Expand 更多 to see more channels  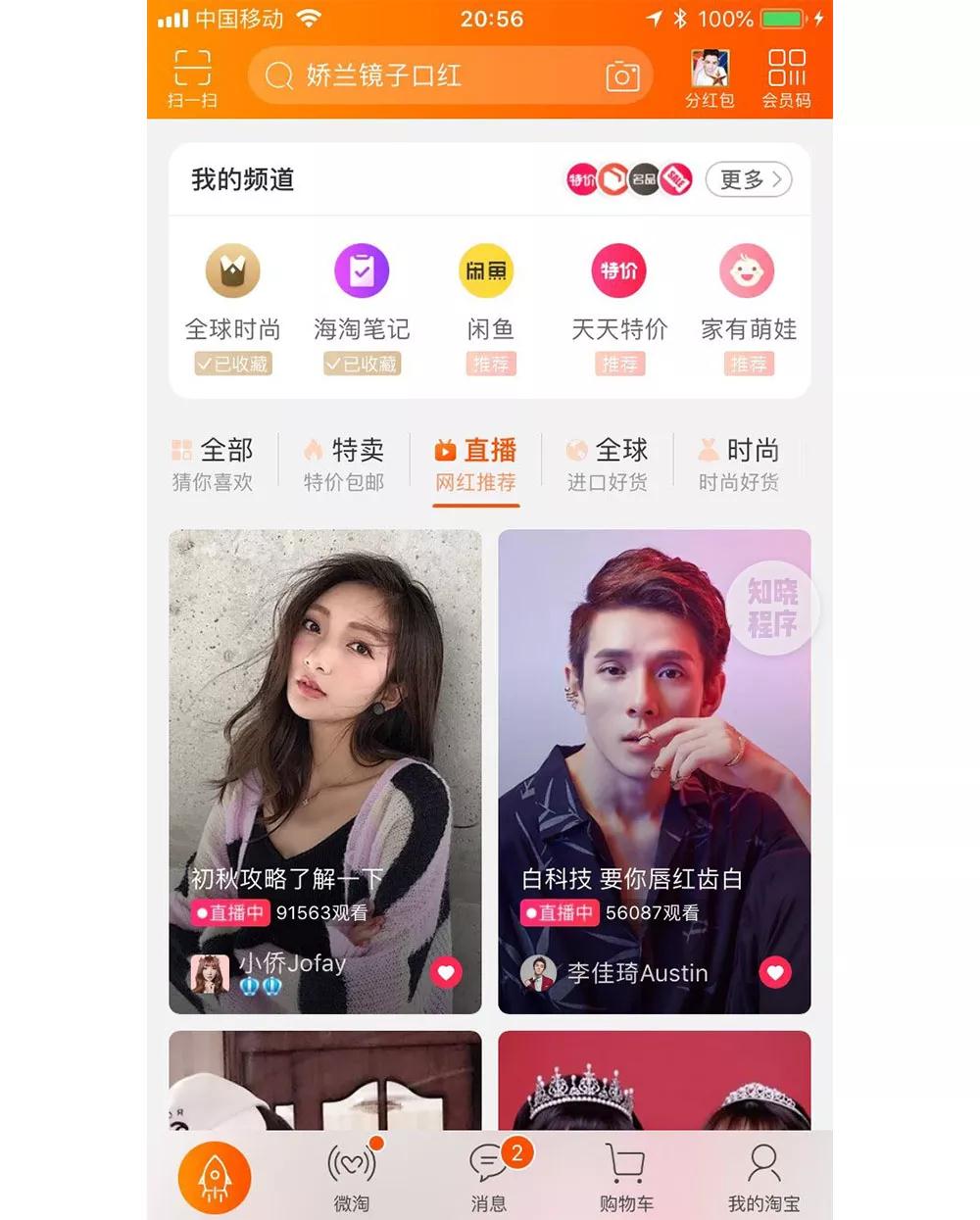click(748, 178)
